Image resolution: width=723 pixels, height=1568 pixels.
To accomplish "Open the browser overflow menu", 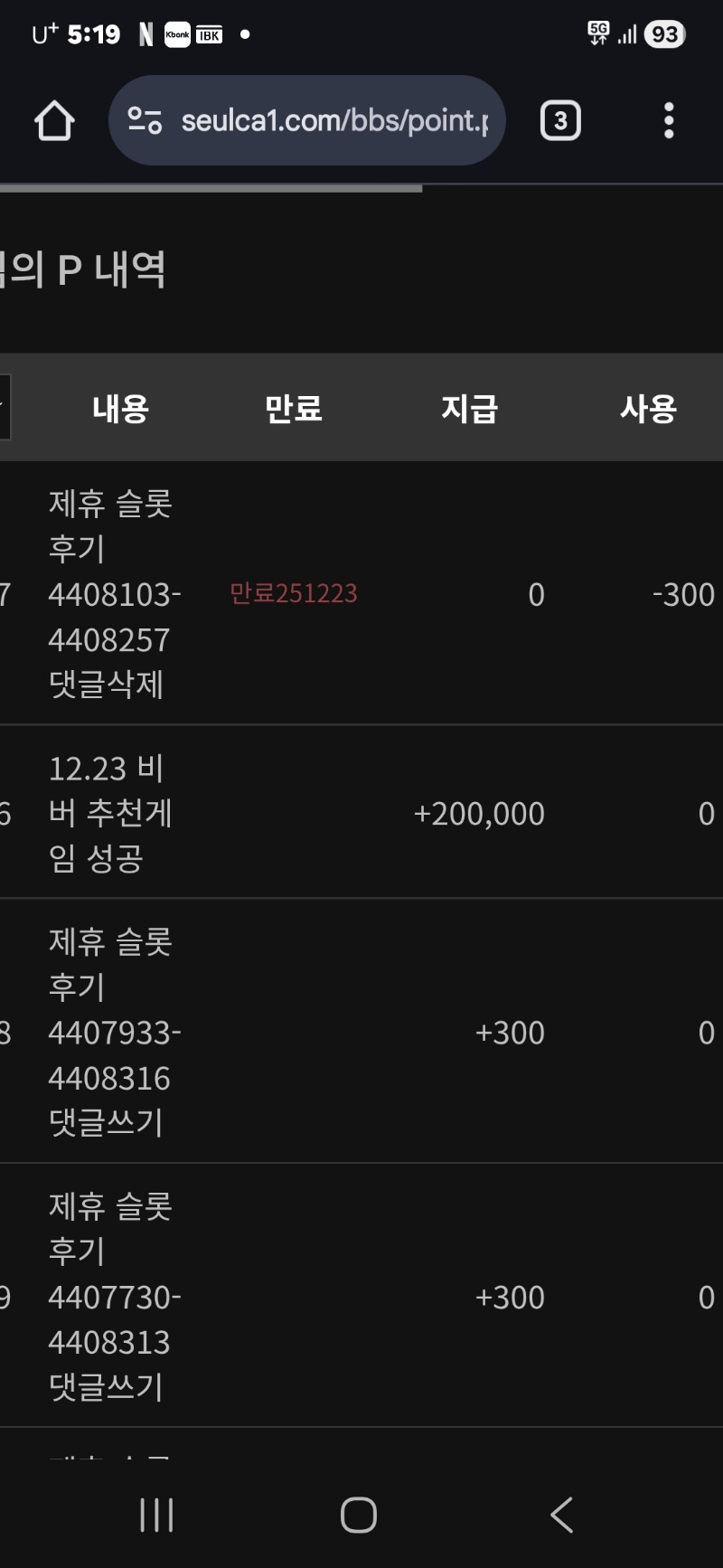I will tap(669, 120).
